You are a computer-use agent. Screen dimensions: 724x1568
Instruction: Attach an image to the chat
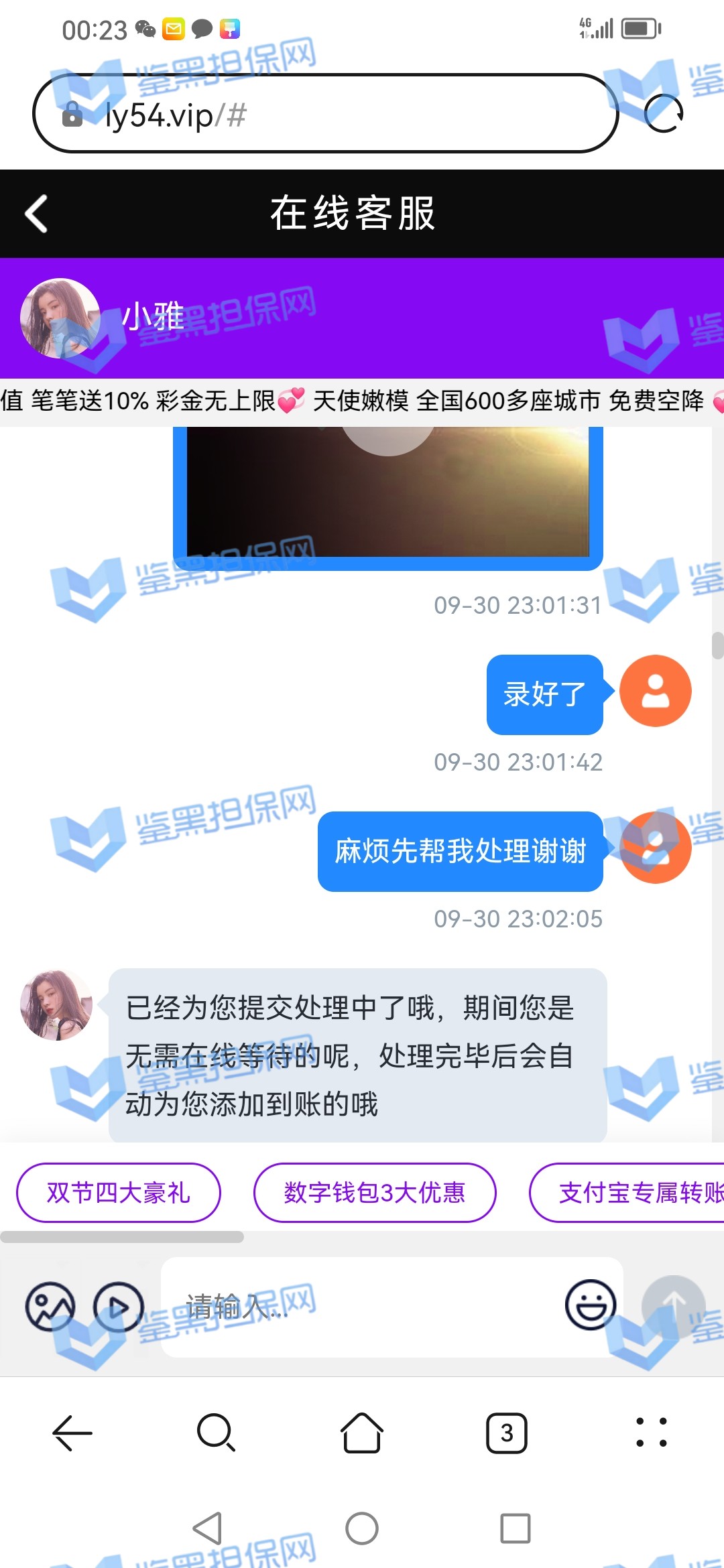(50, 1307)
